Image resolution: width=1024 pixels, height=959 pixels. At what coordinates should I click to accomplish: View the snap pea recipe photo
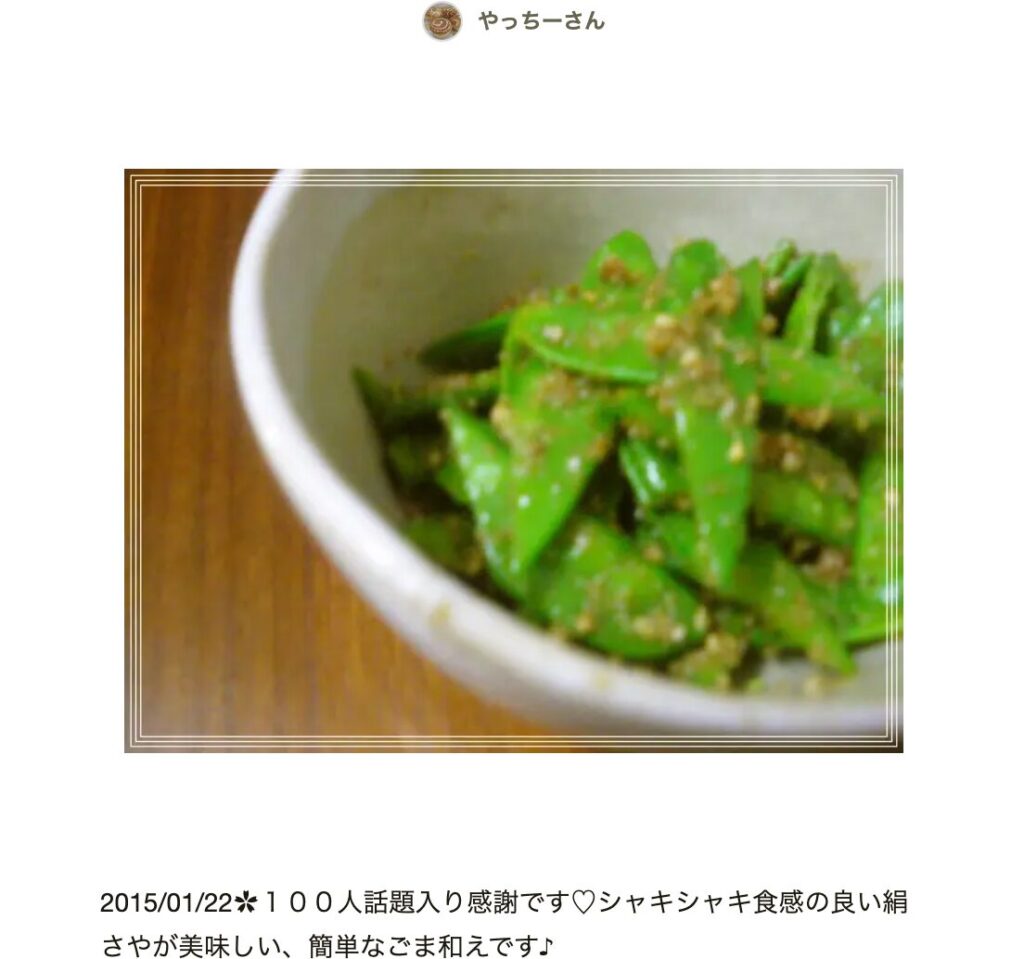pyautogui.click(x=513, y=460)
